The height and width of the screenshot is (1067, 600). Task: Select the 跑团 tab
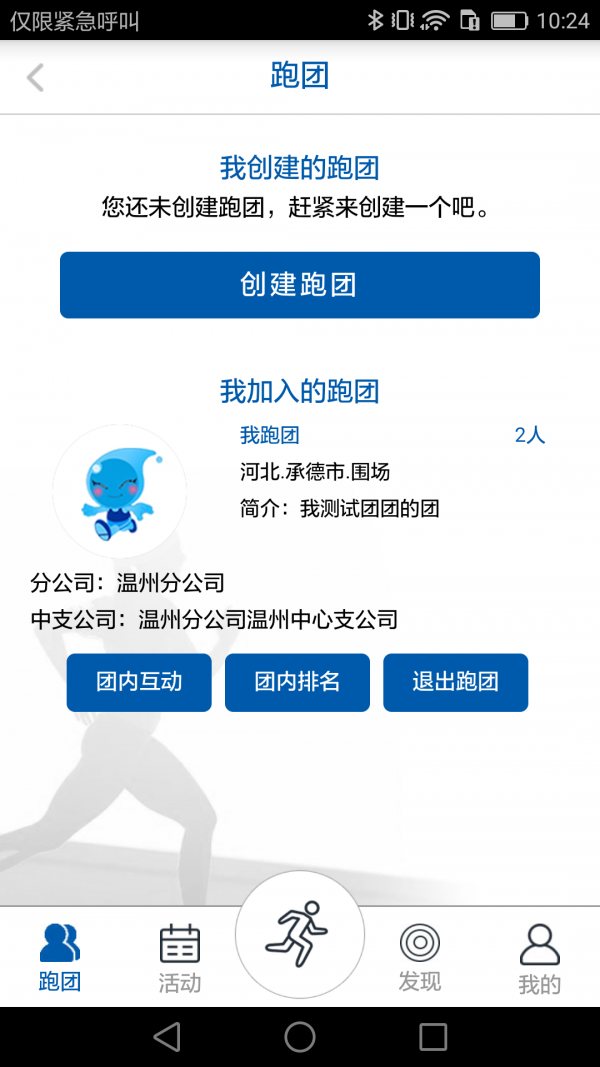click(60, 958)
